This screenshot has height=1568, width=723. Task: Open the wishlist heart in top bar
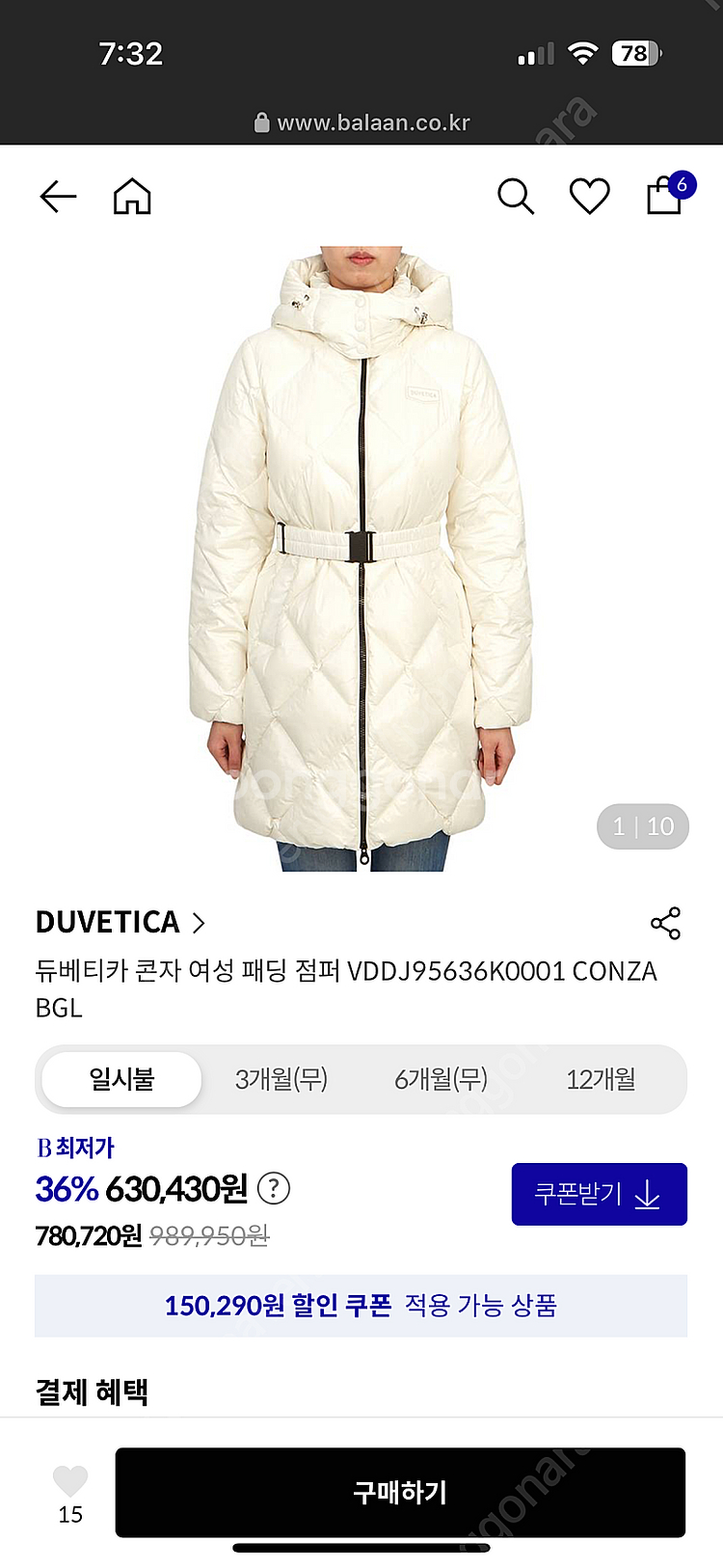pyautogui.click(x=589, y=197)
